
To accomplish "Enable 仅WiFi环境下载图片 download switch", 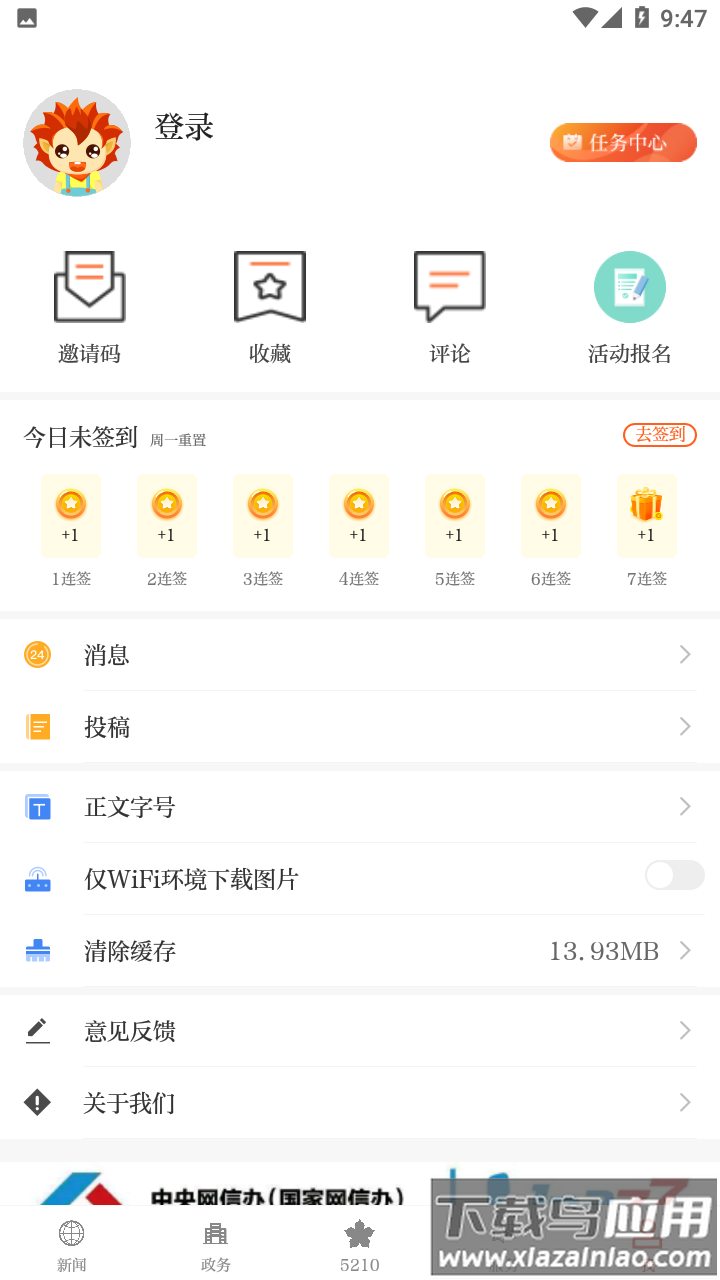I will pyautogui.click(x=674, y=875).
